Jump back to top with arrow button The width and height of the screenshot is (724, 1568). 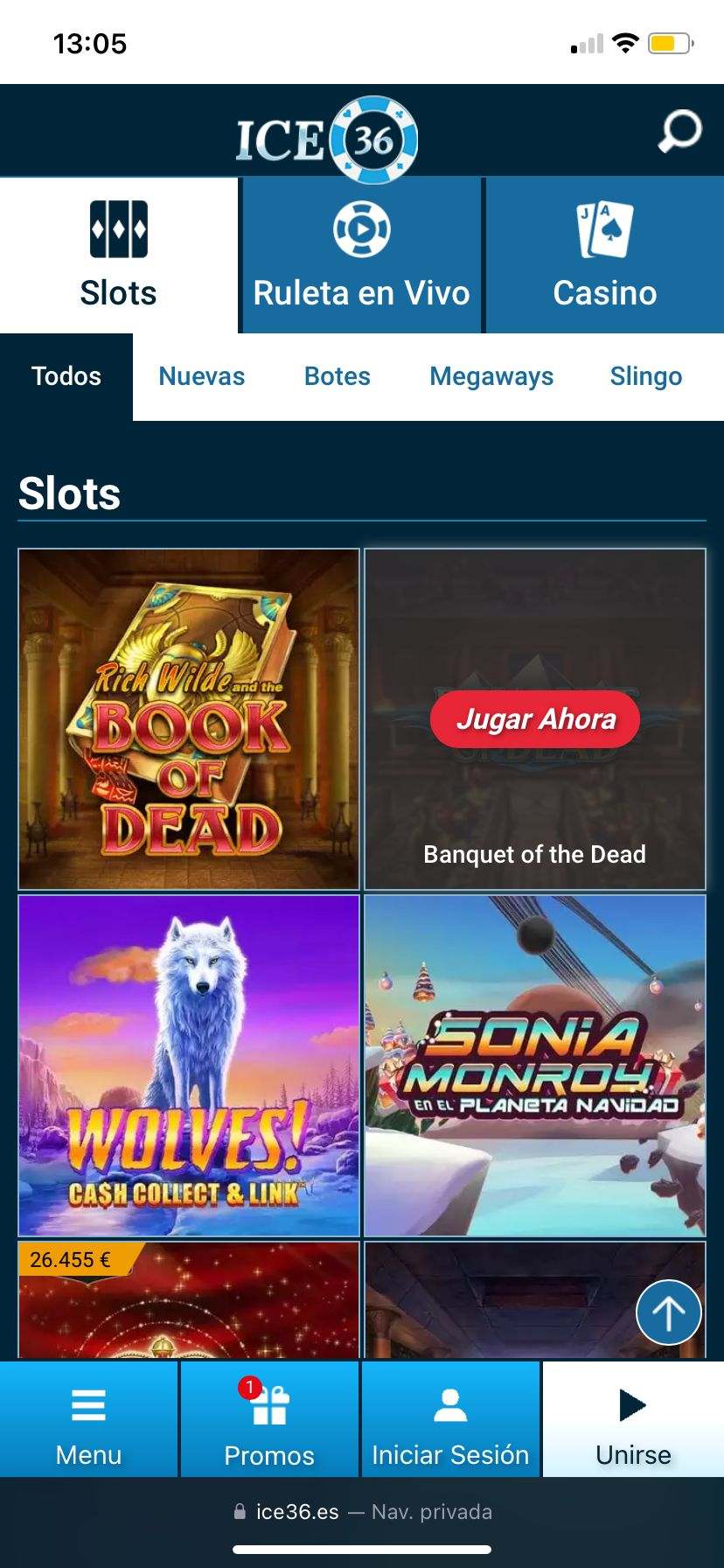point(668,1312)
